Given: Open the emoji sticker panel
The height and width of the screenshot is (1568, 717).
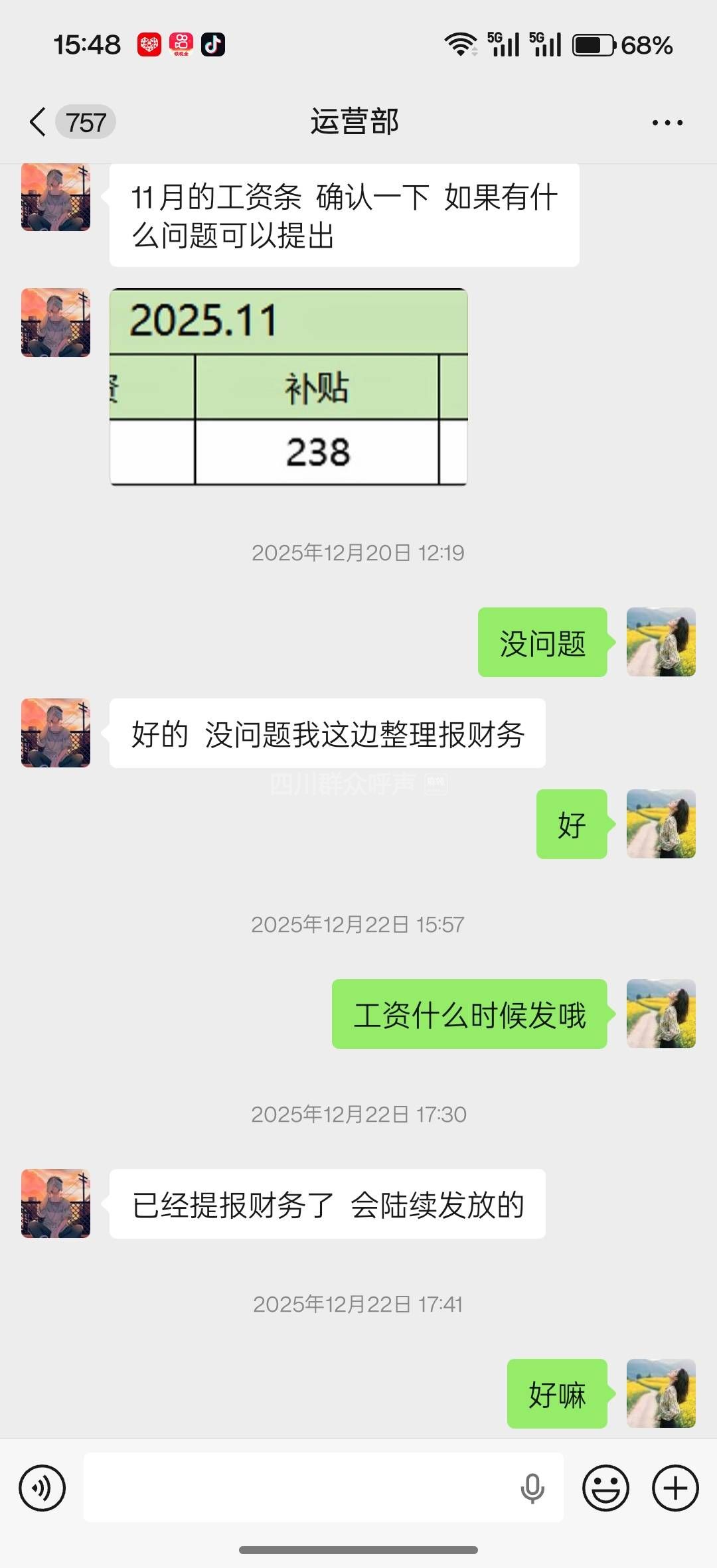Looking at the screenshot, I should [x=605, y=1488].
